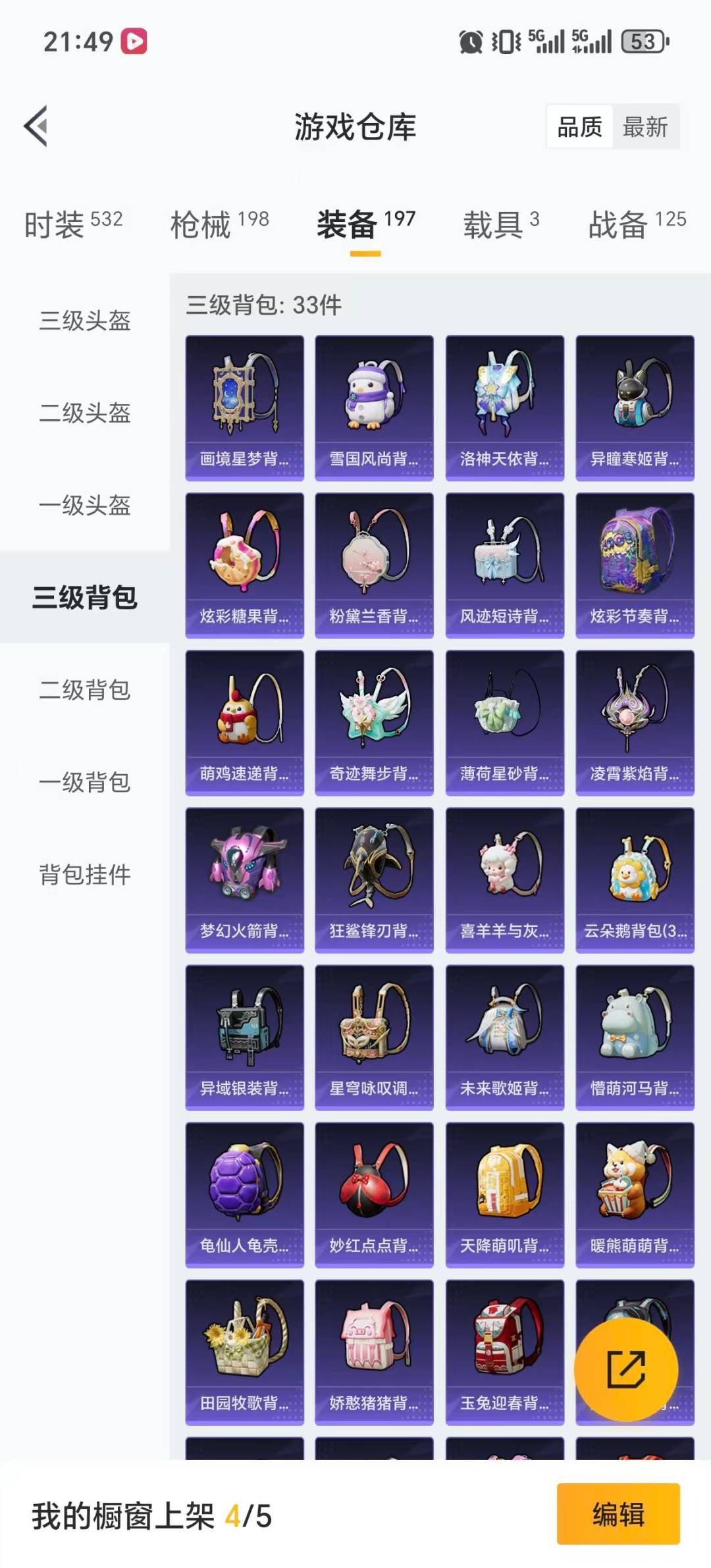Viewport: 711px width, 1568px height.
Task: Show 一级背包 items
Action: pos(85,782)
